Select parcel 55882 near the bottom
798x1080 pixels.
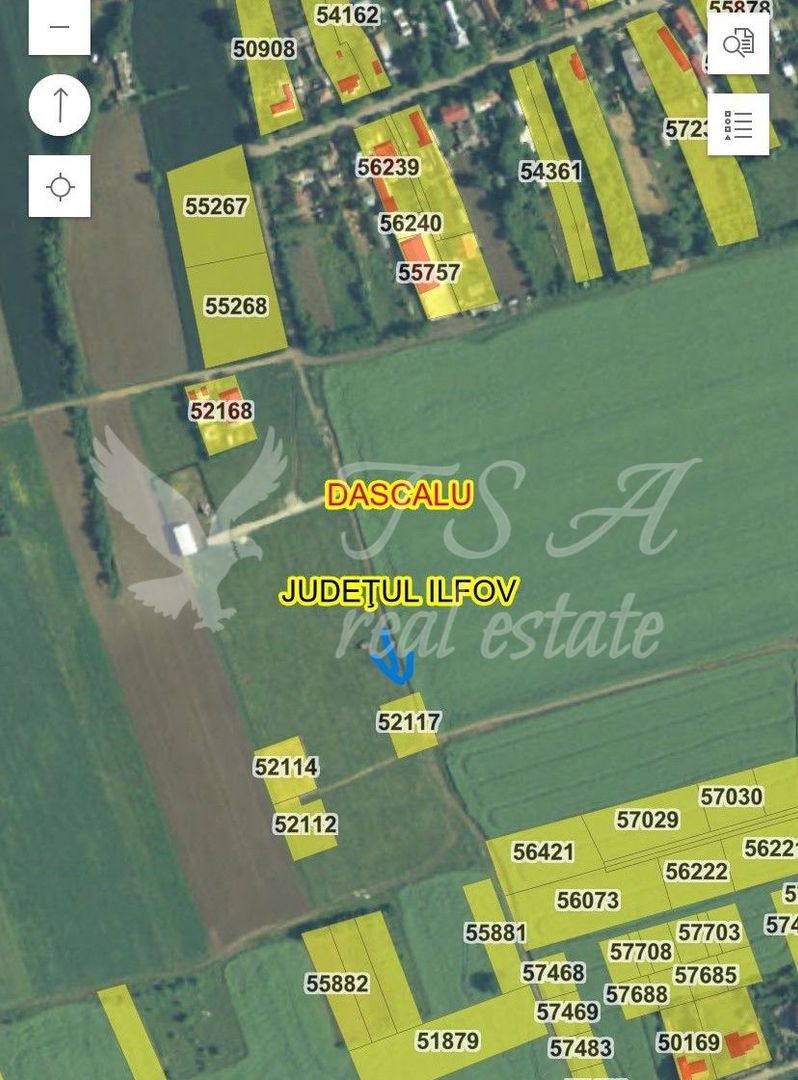point(339,982)
